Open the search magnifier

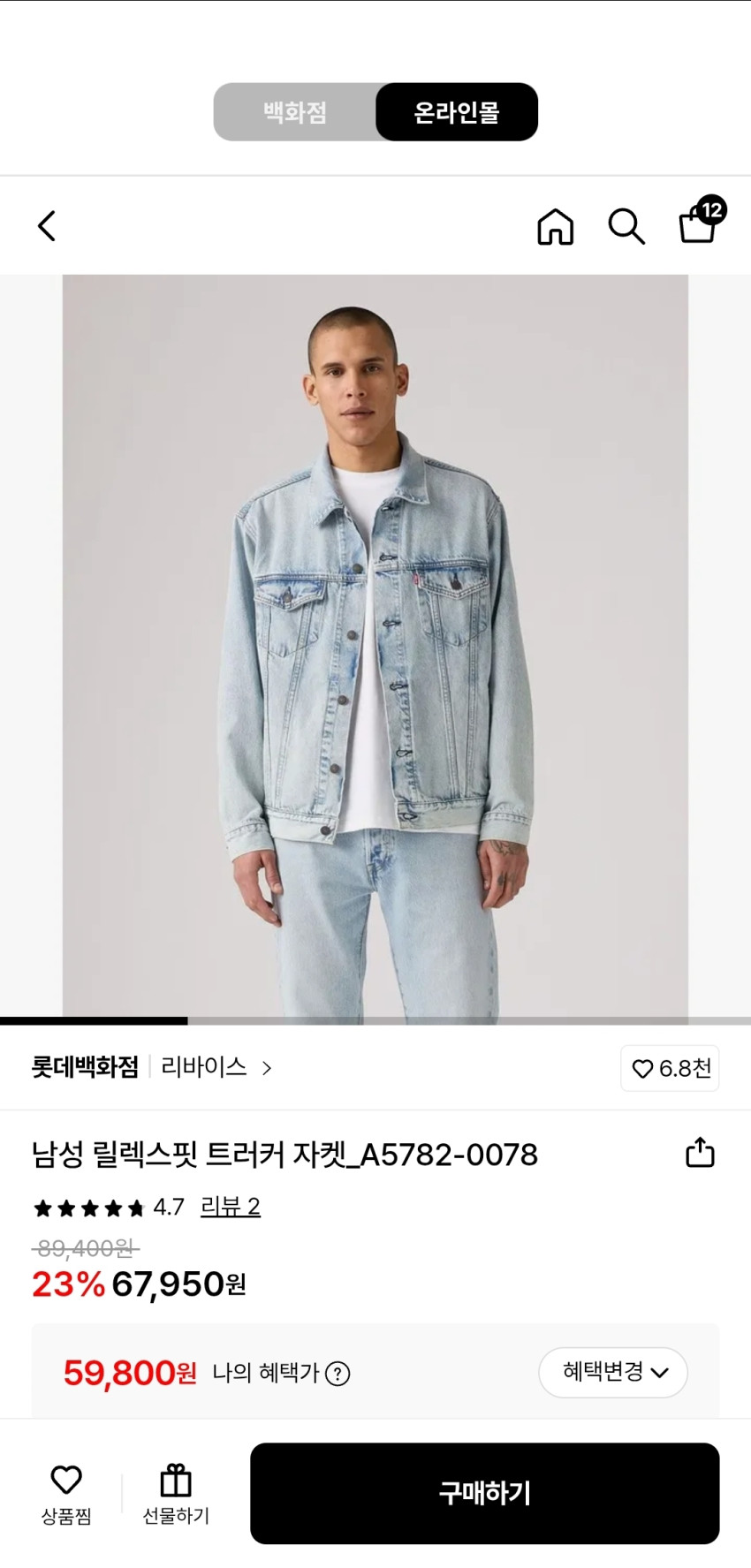626,226
